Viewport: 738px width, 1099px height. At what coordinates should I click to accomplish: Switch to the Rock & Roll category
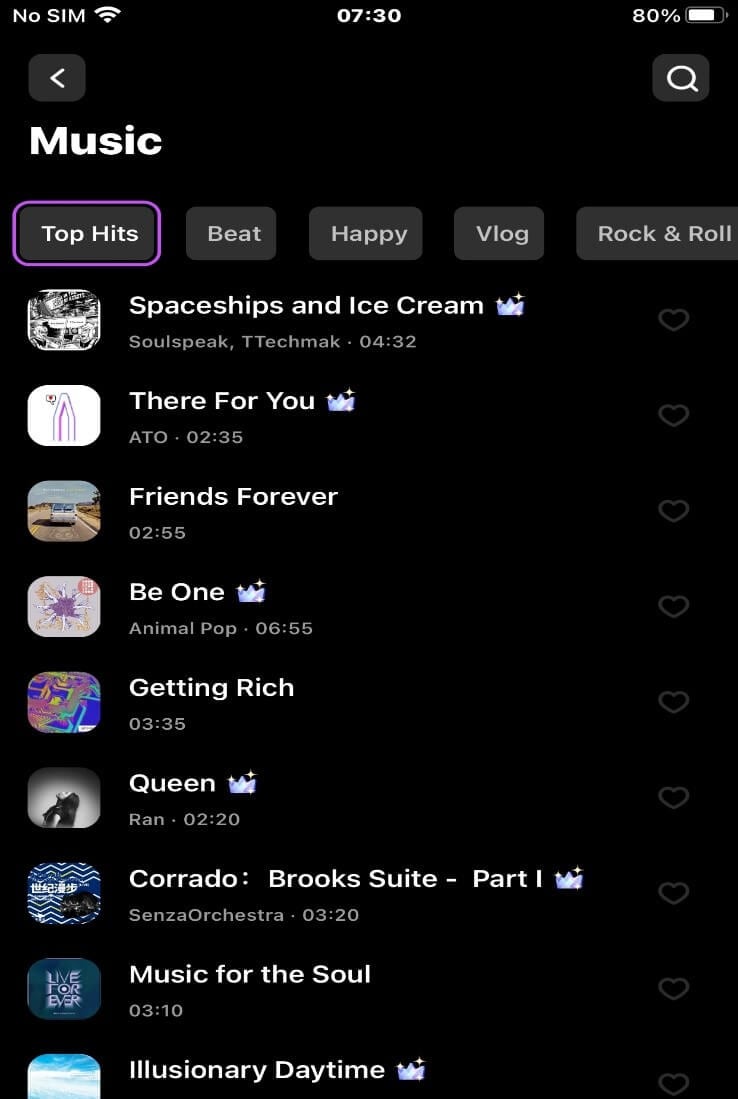pyautogui.click(x=660, y=234)
